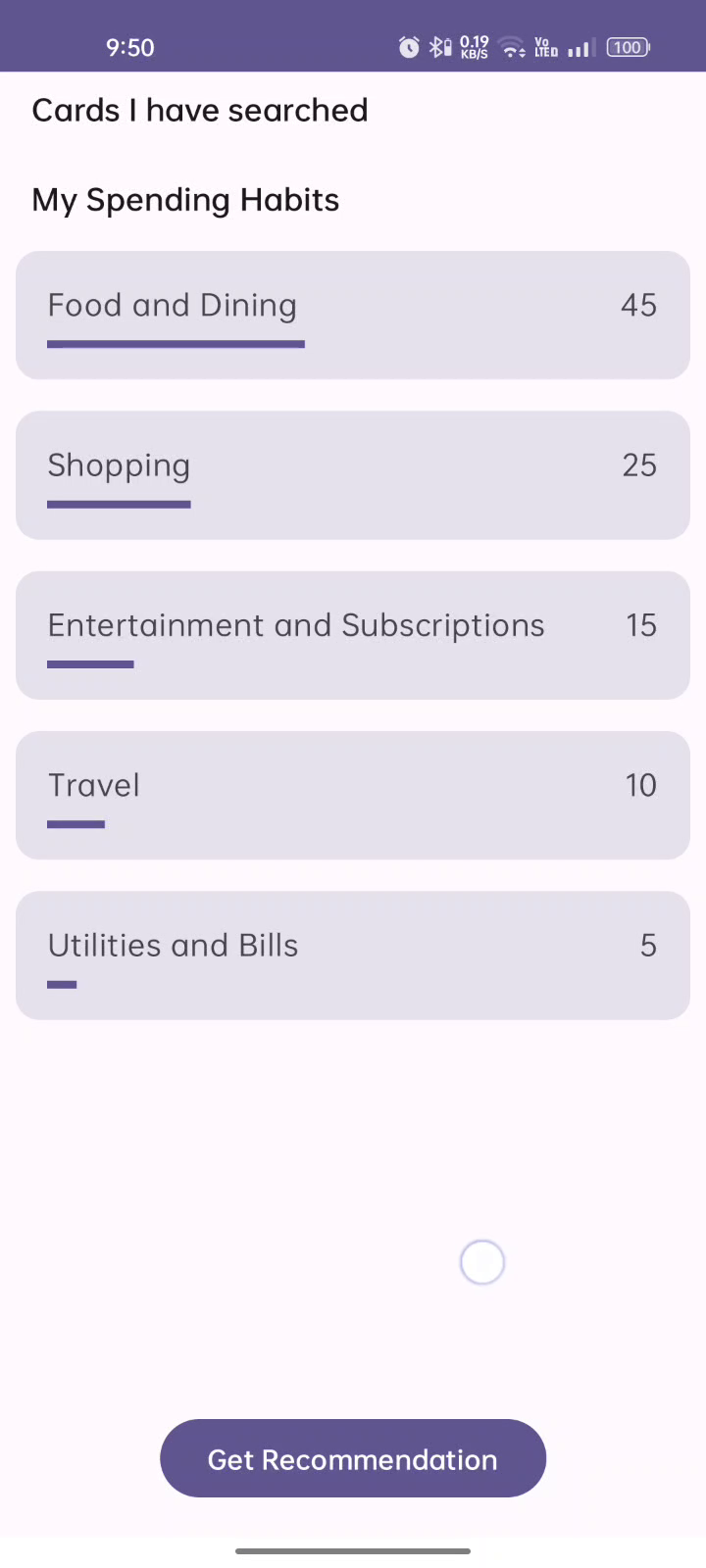The image size is (706, 1568).
Task: Open the Food and Dining card
Action: pyautogui.click(x=352, y=315)
